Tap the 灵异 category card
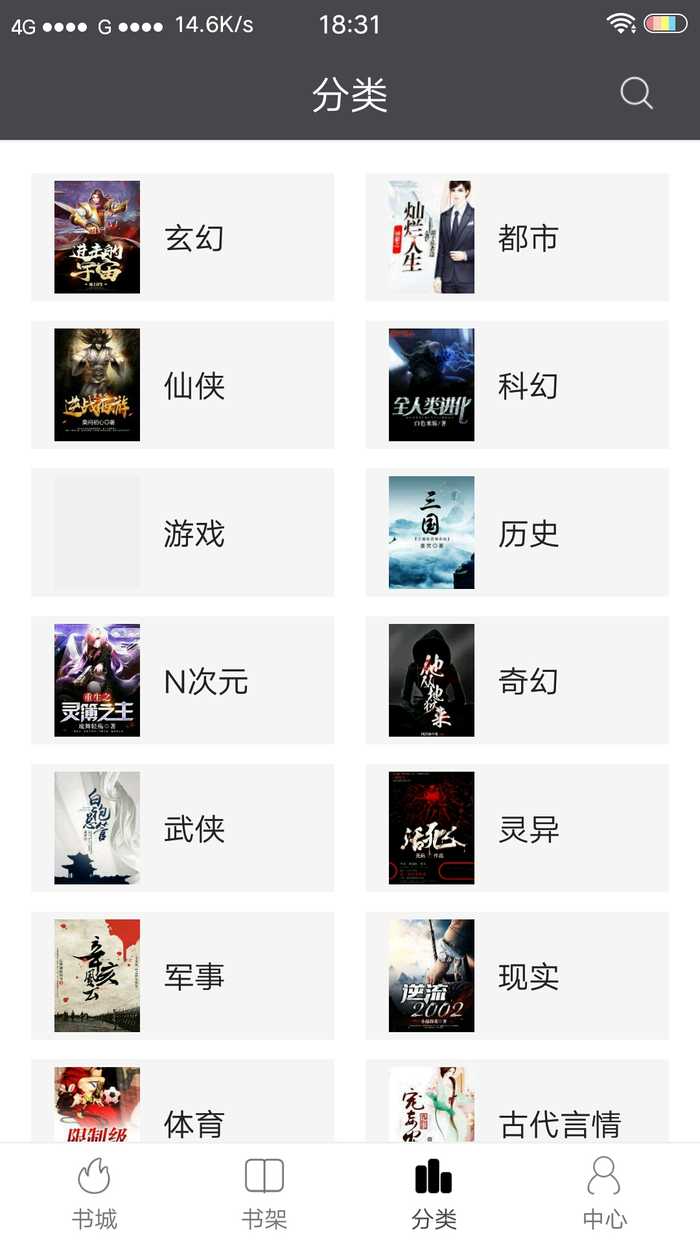 517,828
